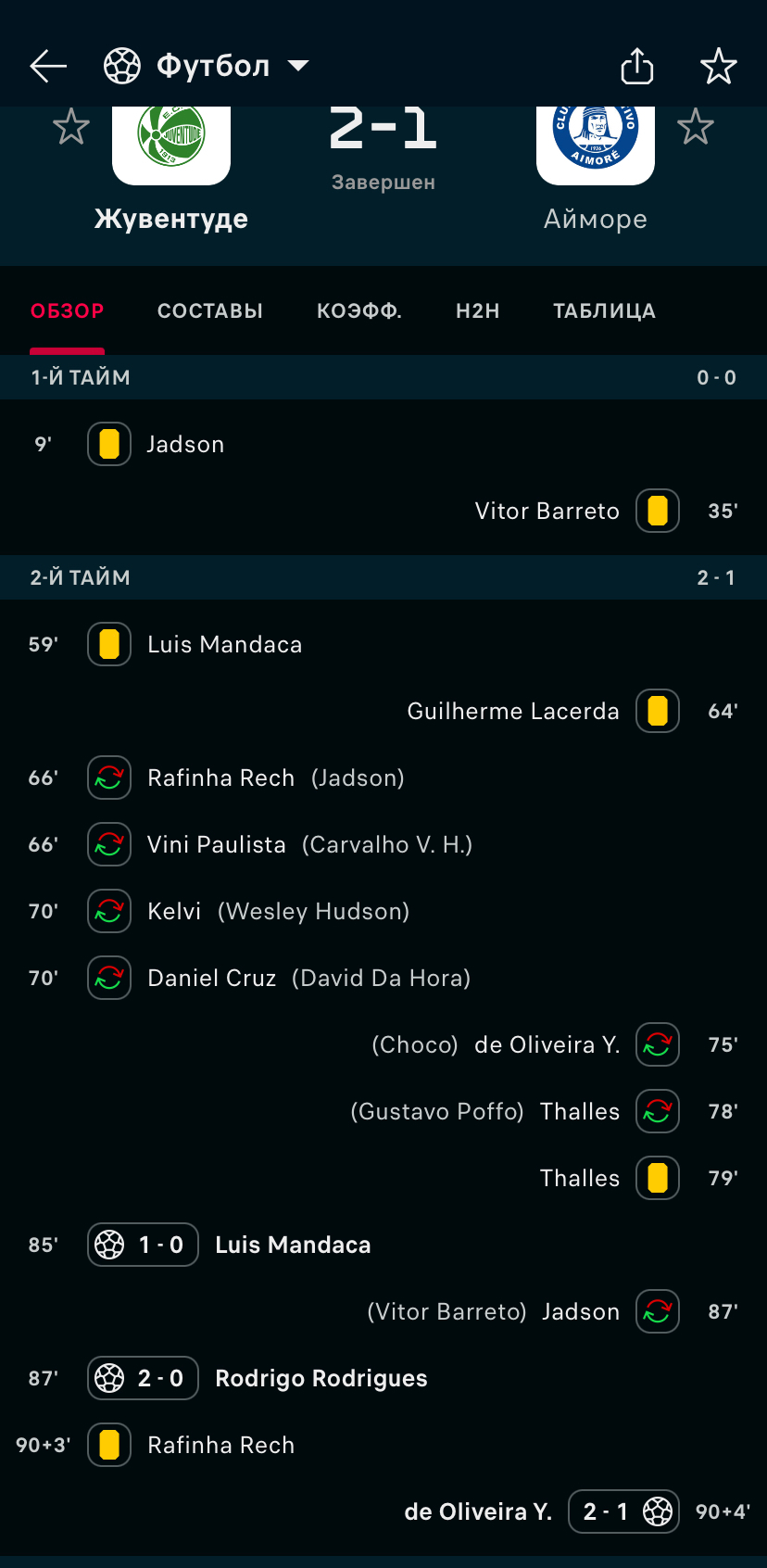Select the ОБЗОР tab
767x1568 pixels.
[68, 311]
